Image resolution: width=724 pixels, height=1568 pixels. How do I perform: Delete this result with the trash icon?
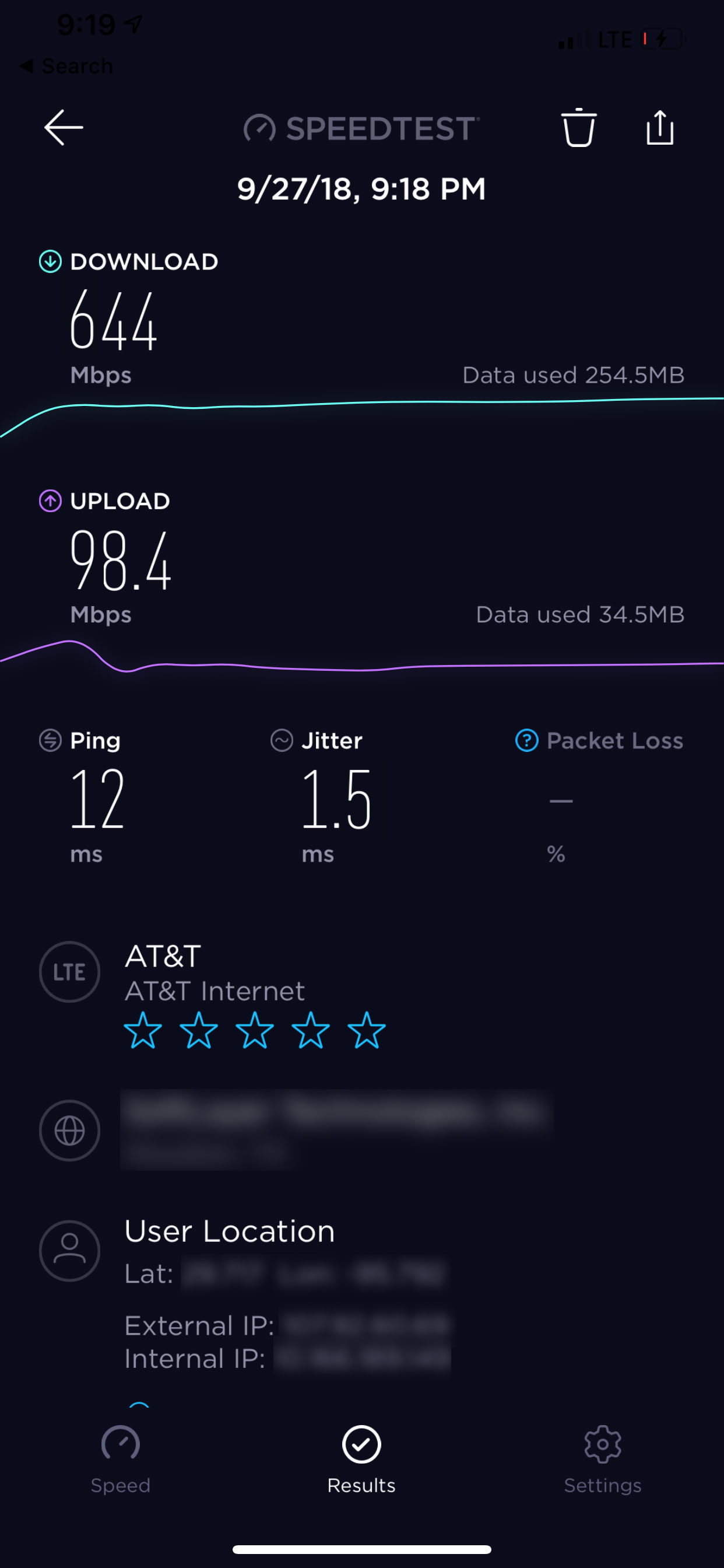pyautogui.click(x=578, y=127)
